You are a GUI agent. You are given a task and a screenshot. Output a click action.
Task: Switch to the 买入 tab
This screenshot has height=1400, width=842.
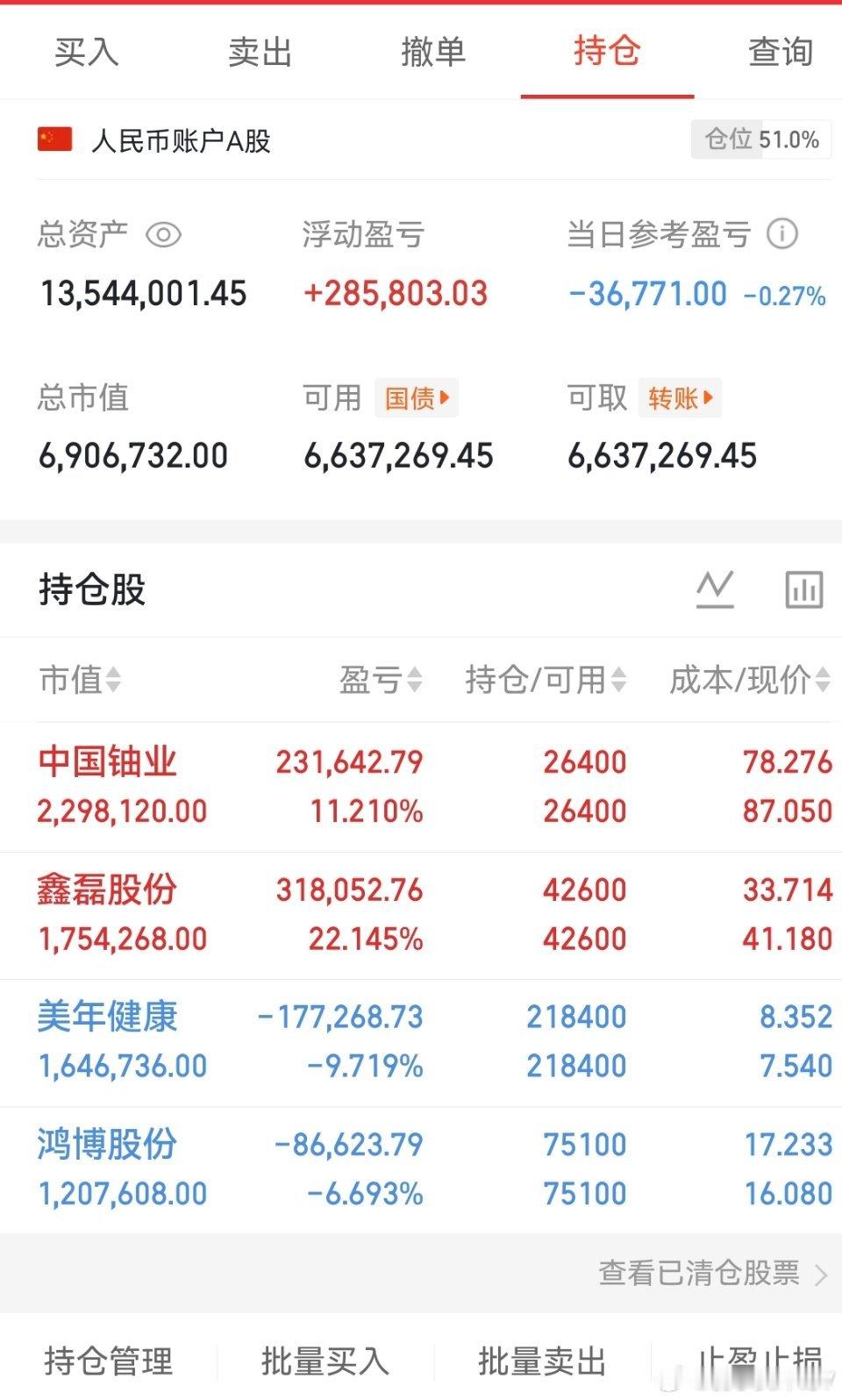87,53
